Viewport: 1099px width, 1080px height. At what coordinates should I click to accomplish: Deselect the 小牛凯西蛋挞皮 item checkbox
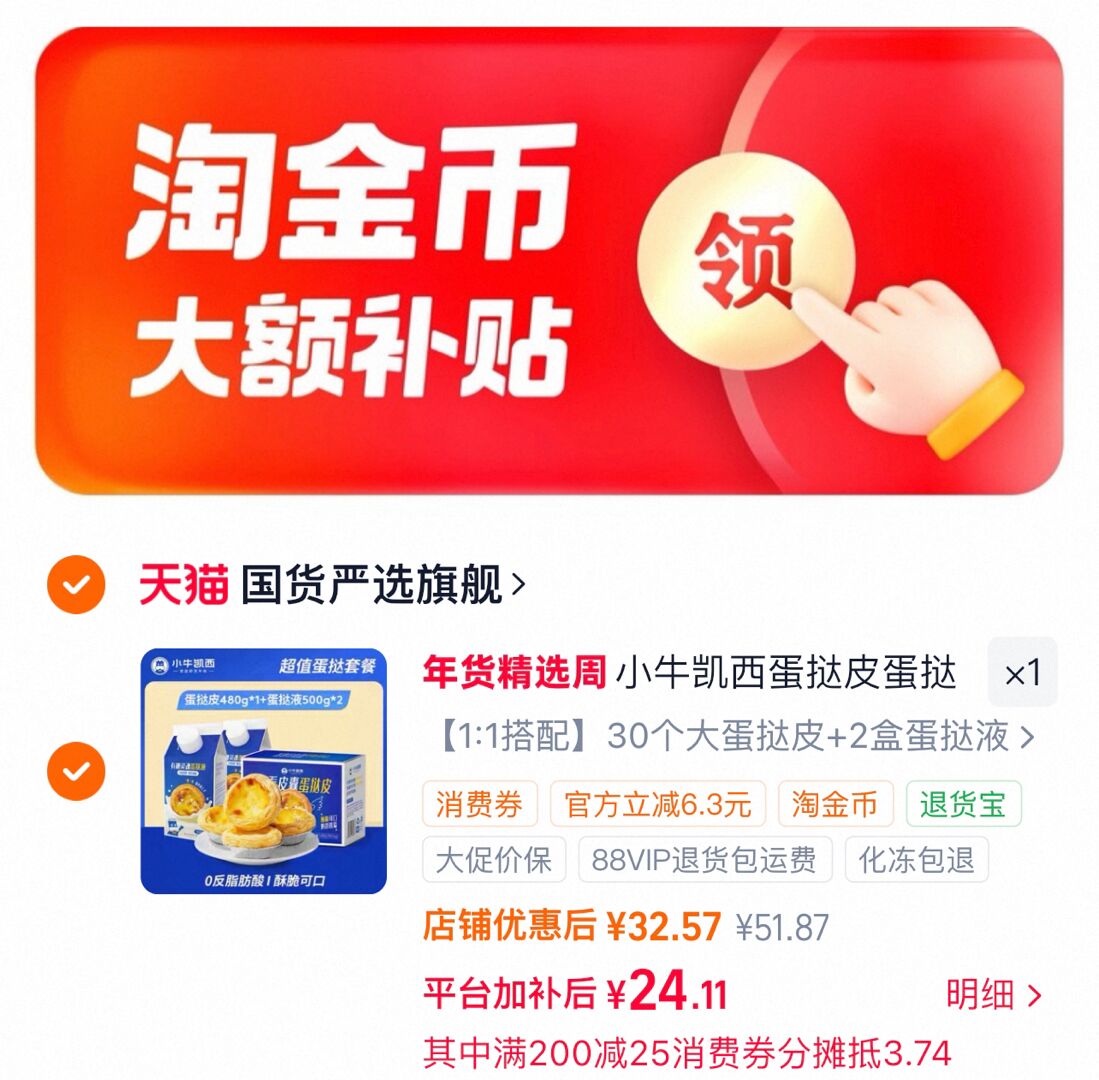pyautogui.click(x=76, y=771)
